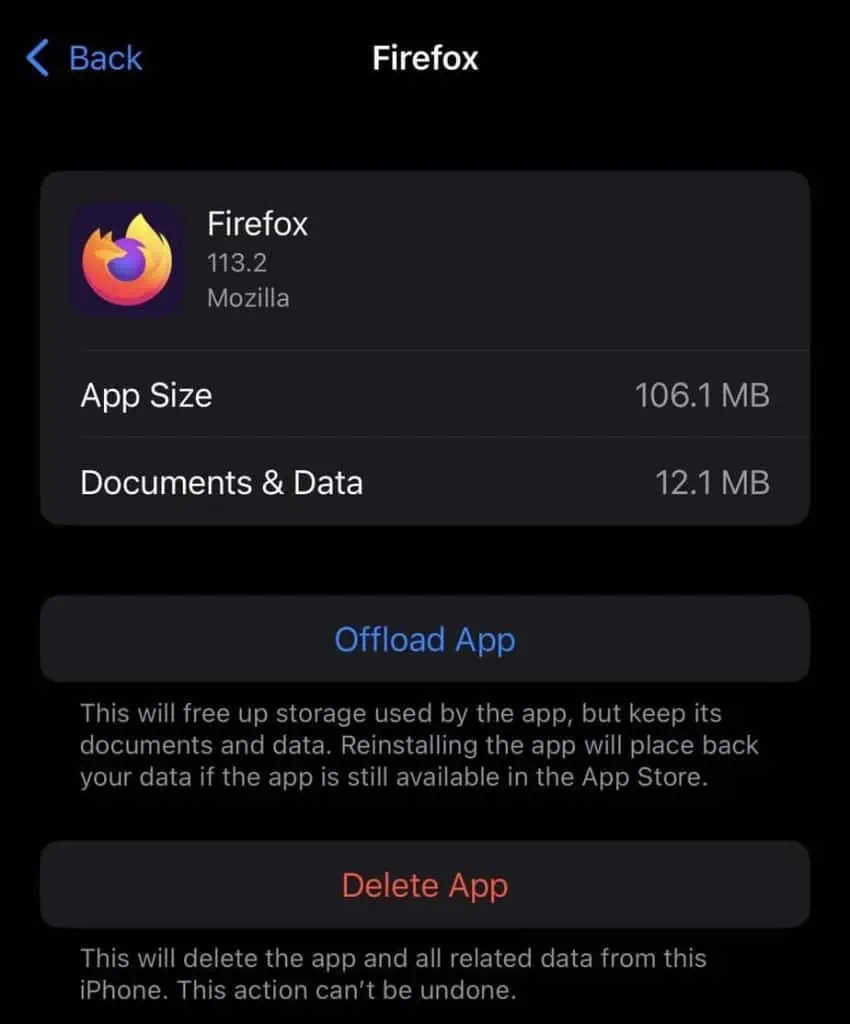Tap the Mozilla developer name
Viewport: 850px width, 1024px height.
248,297
